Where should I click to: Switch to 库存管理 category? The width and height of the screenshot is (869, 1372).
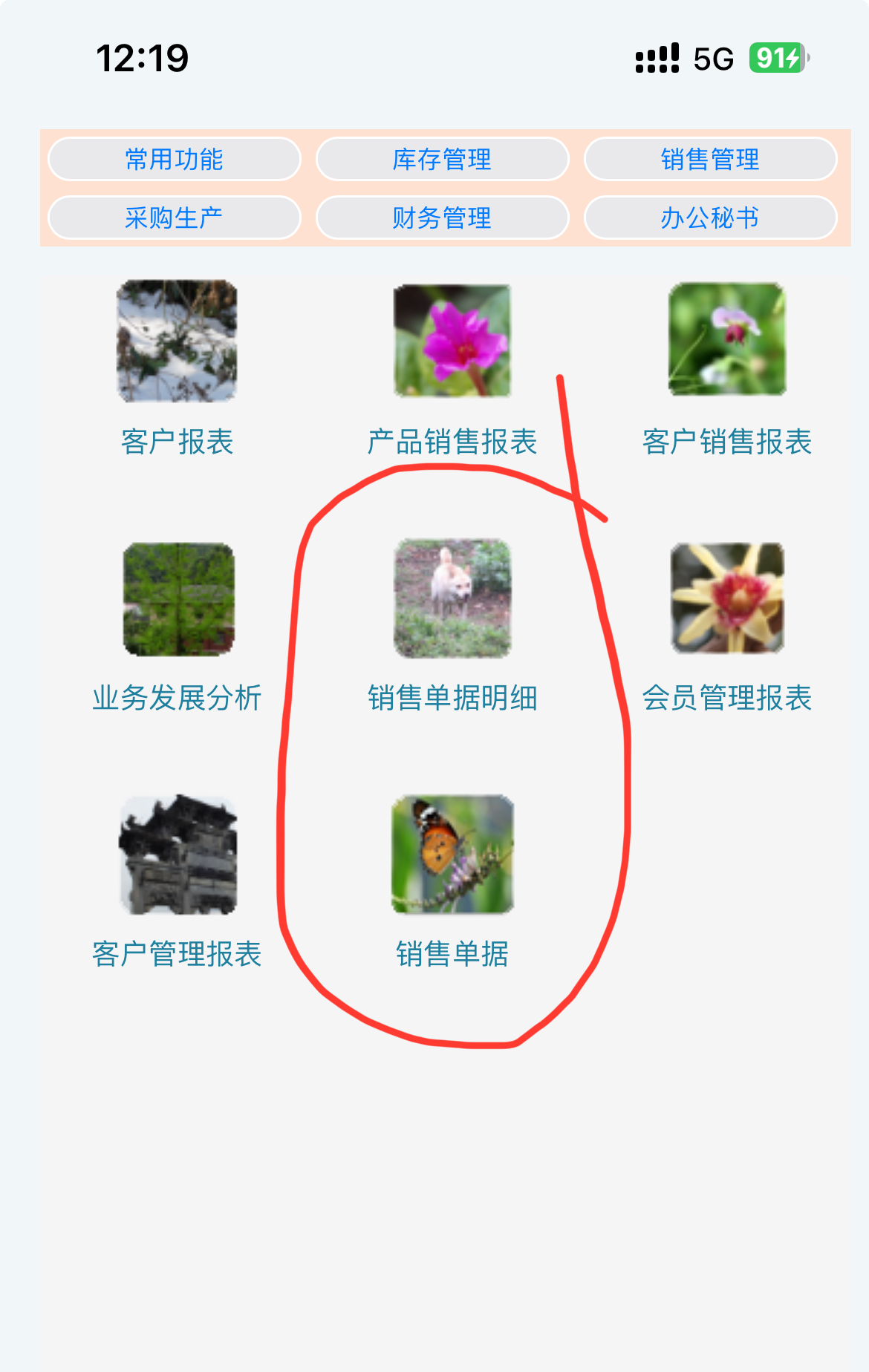(x=443, y=159)
